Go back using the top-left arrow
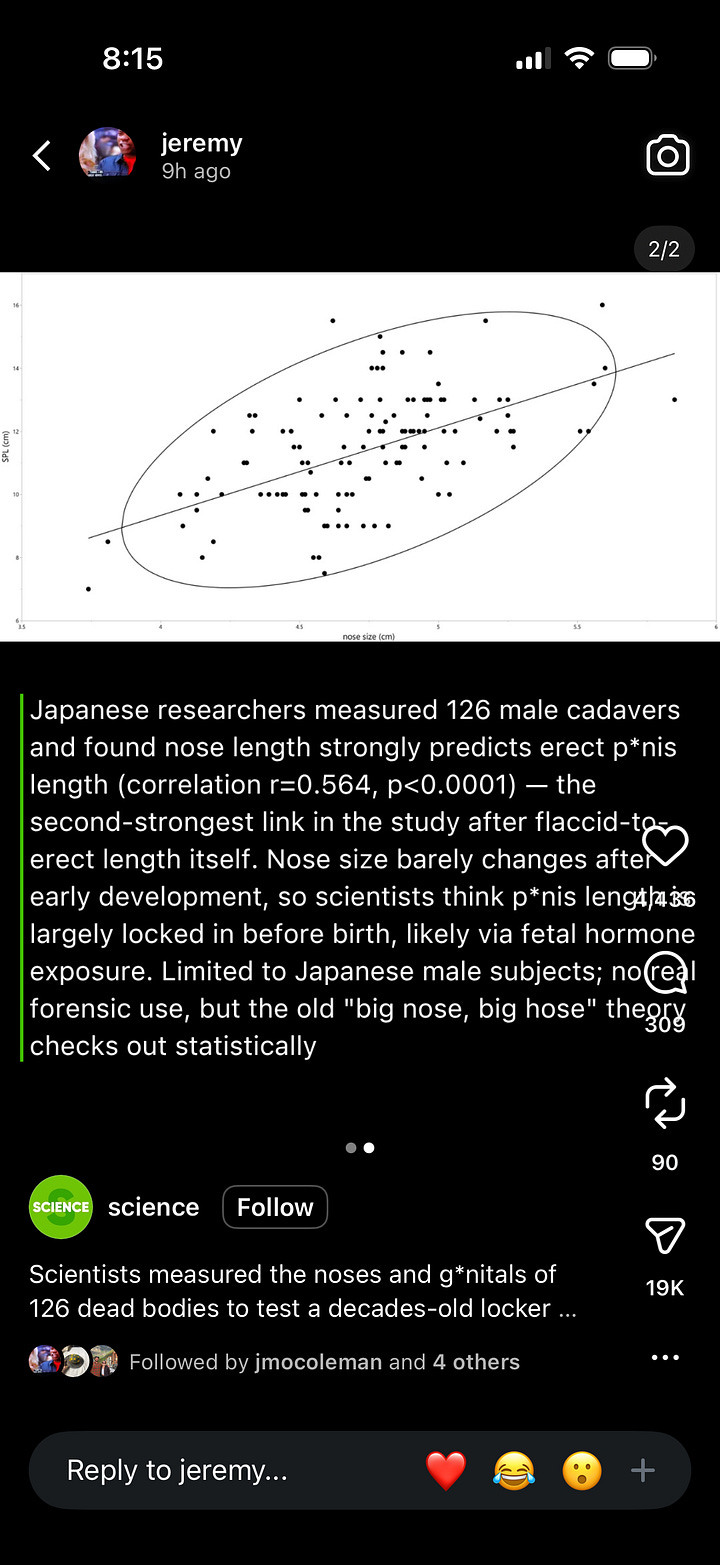The height and width of the screenshot is (1565, 720). [x=42, y=156]
